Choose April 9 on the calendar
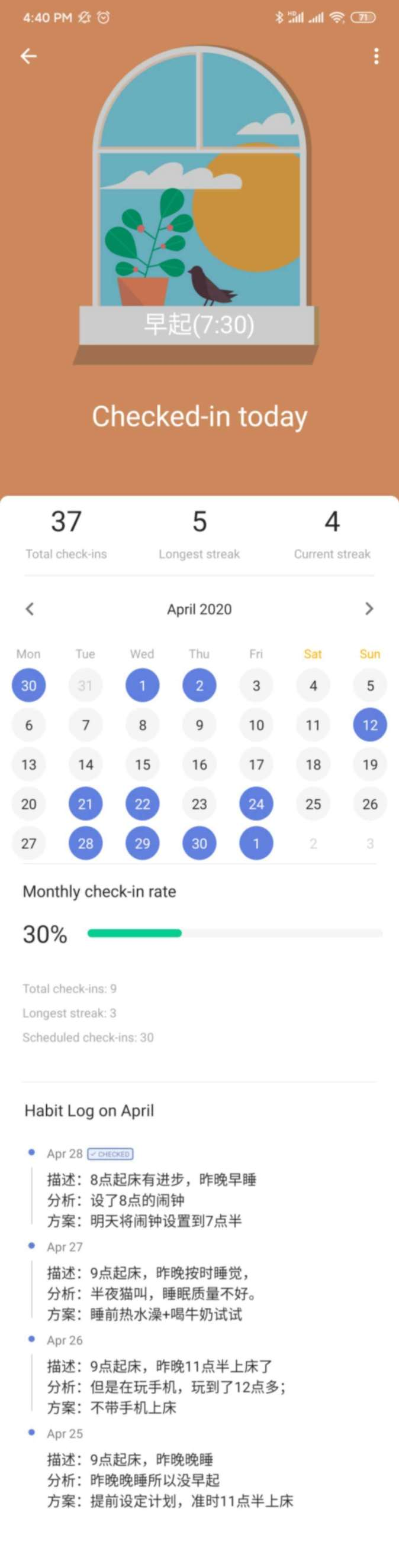Image resolution: width=399 pixels, height=1568 pixels. [x=199, y=725]
